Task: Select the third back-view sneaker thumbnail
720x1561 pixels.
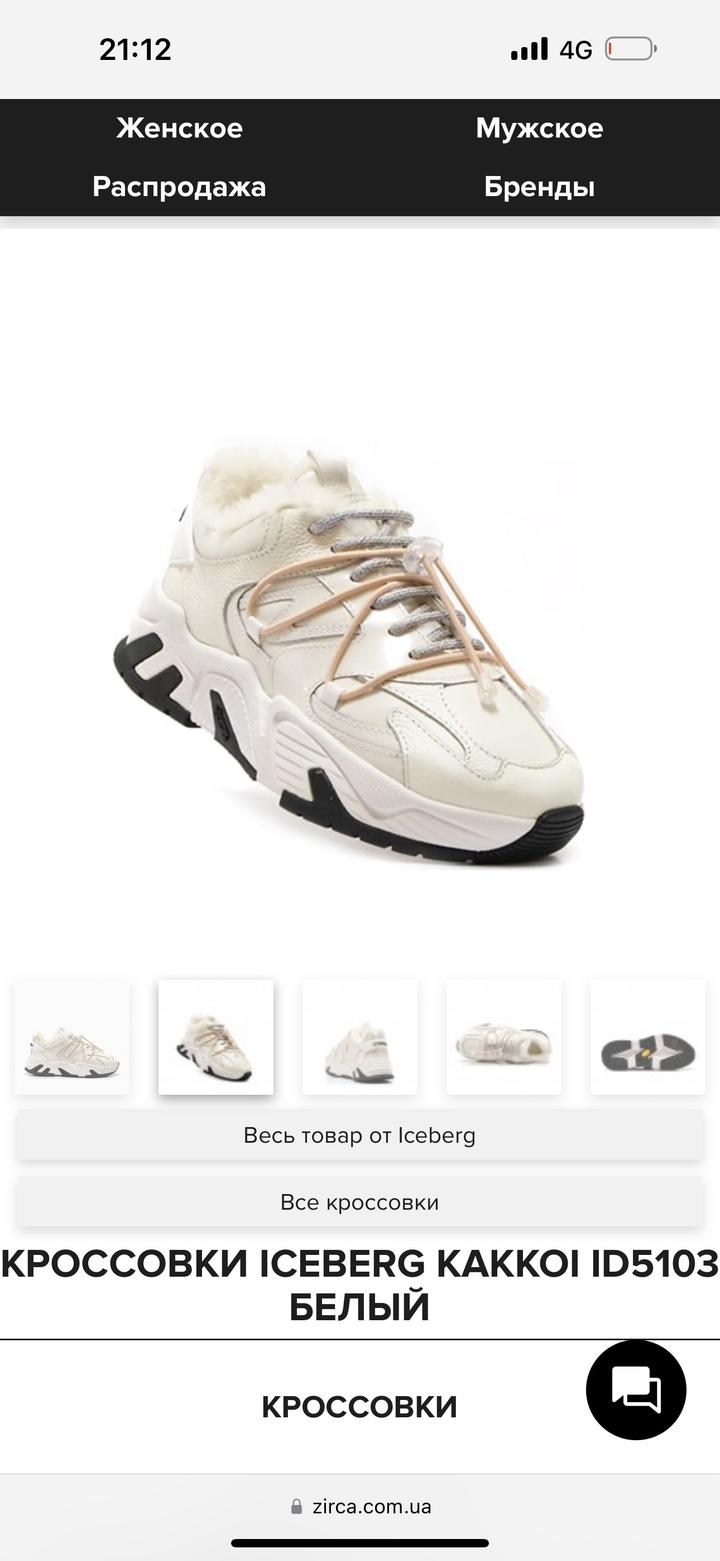Action: [360, 1038]
